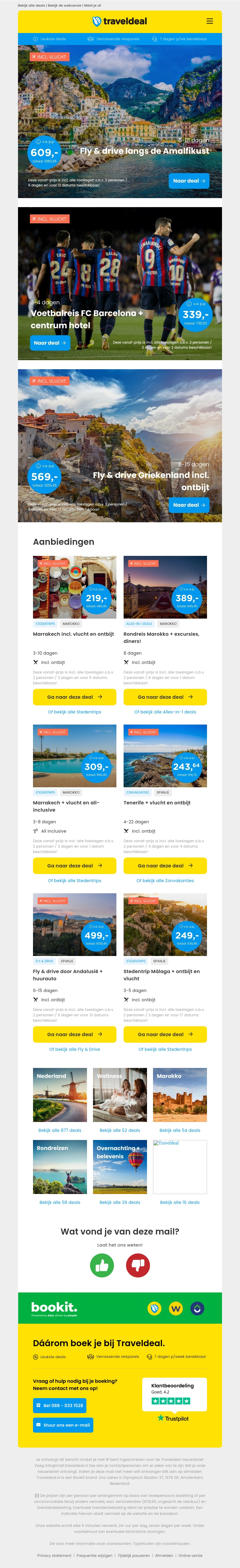Open link Of bekijk alle Alles-in-1 deals

point(165,712)
